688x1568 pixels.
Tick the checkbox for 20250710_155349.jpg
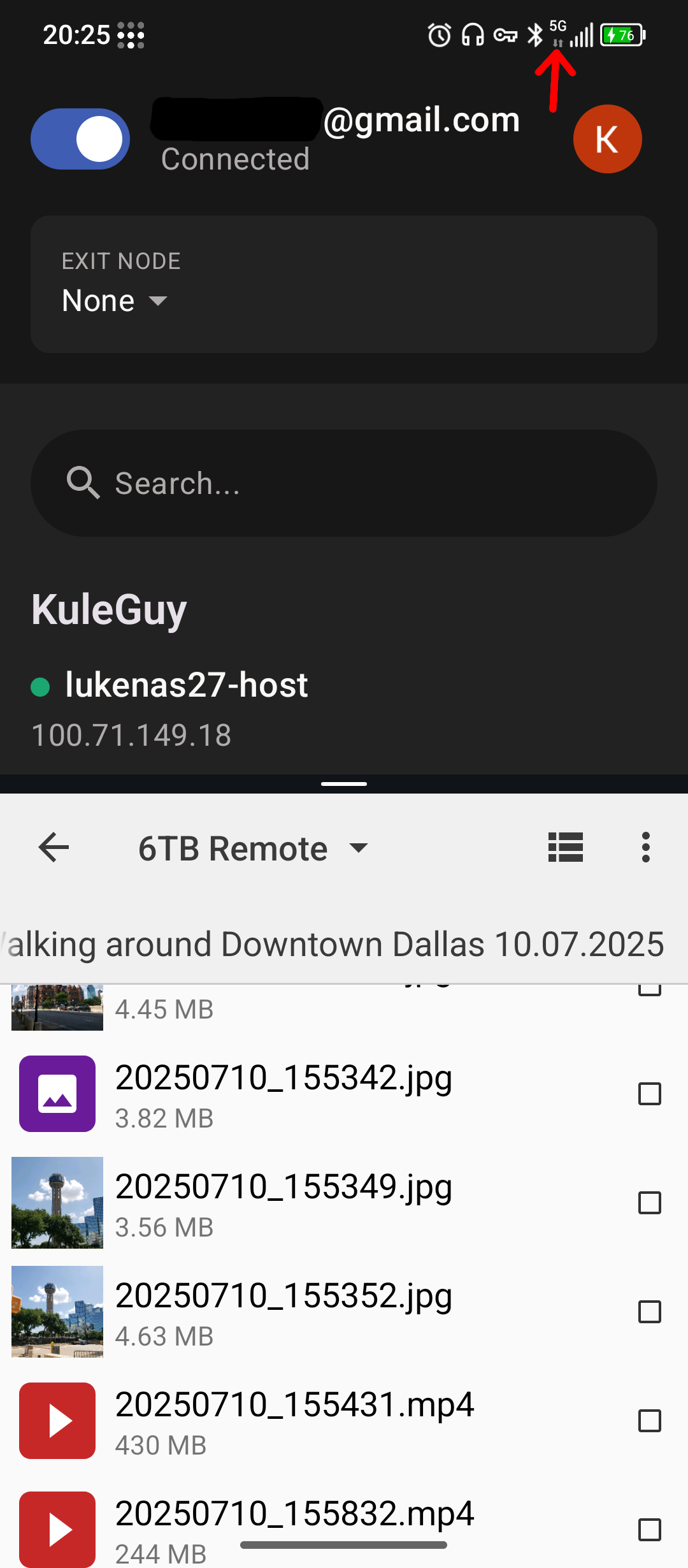point(649,1203)
